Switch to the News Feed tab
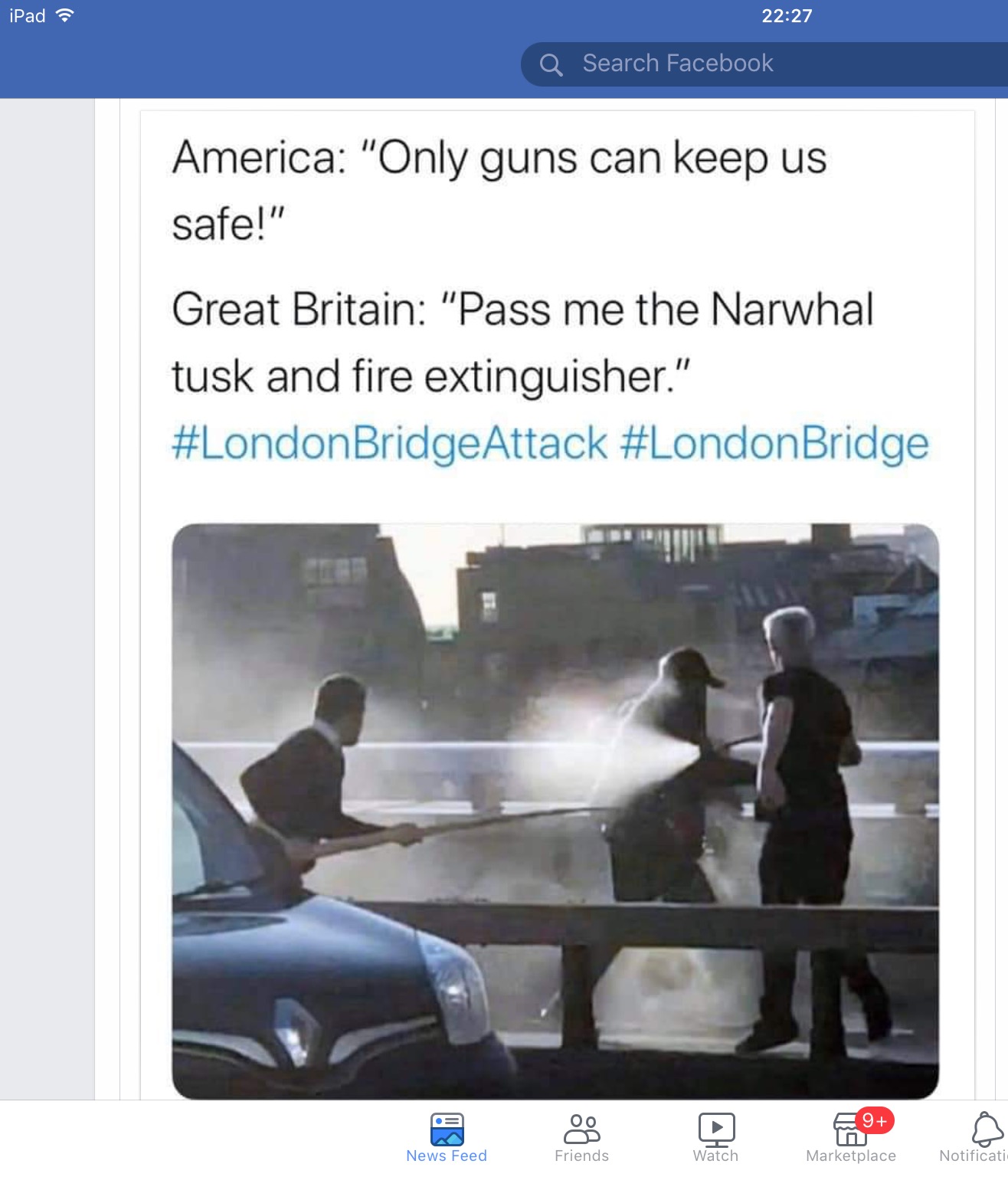1008x1177 pixels. (x=447, y=1138)
